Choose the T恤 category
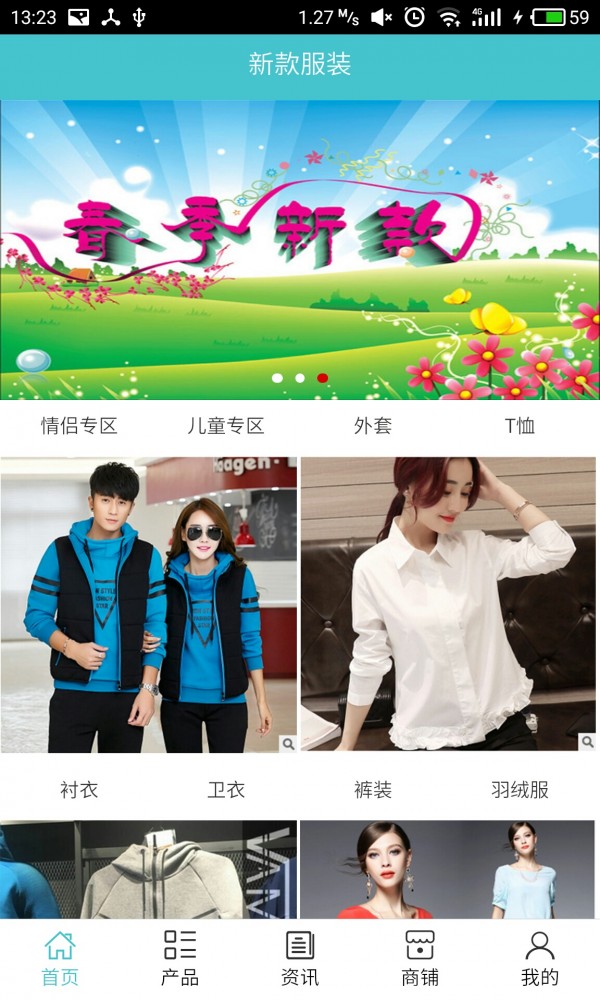Image resolution: width=600 pixels, height=1000 pixels. [x=520, y=426]
